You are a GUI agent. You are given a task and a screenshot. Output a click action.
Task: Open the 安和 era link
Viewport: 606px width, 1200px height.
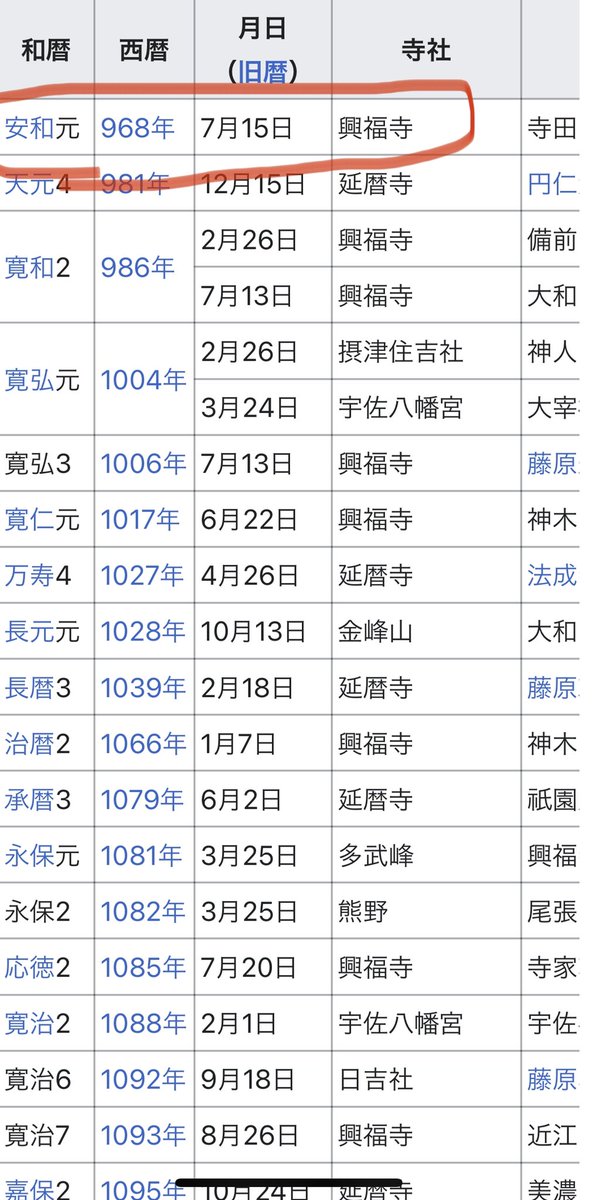[29, 128]
